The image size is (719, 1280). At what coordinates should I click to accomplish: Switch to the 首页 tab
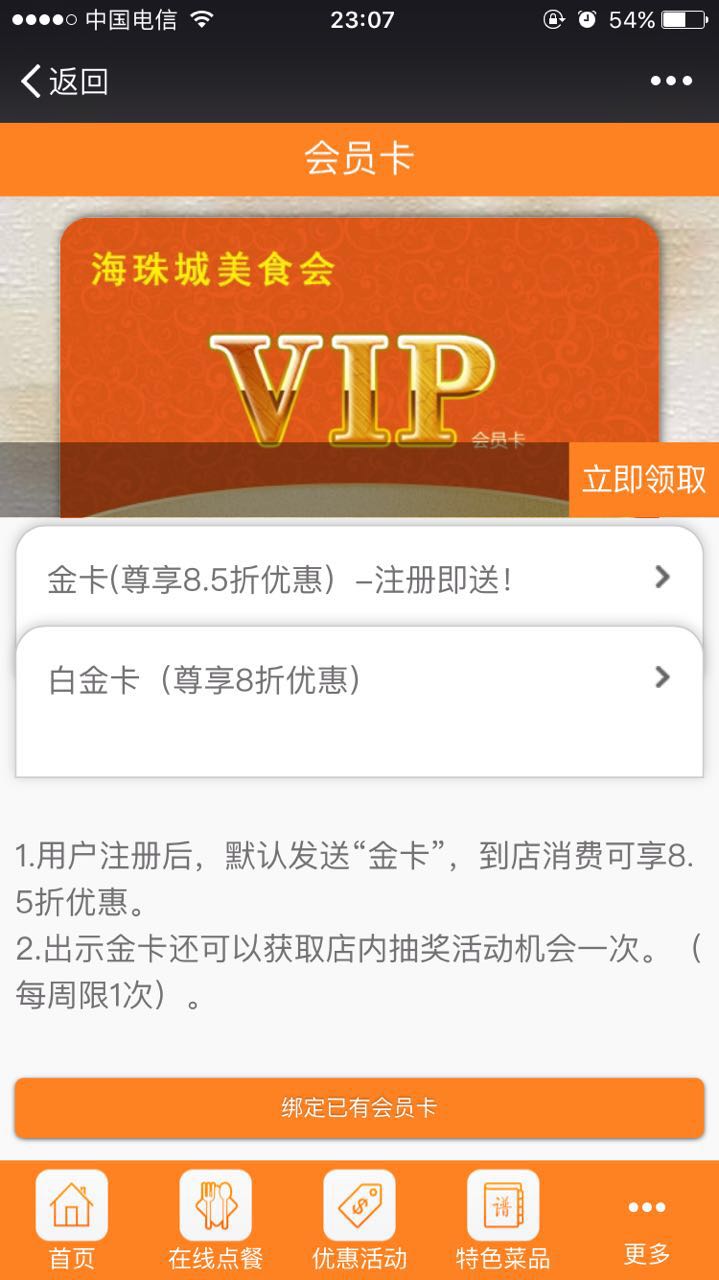(x=72, y=1220)
